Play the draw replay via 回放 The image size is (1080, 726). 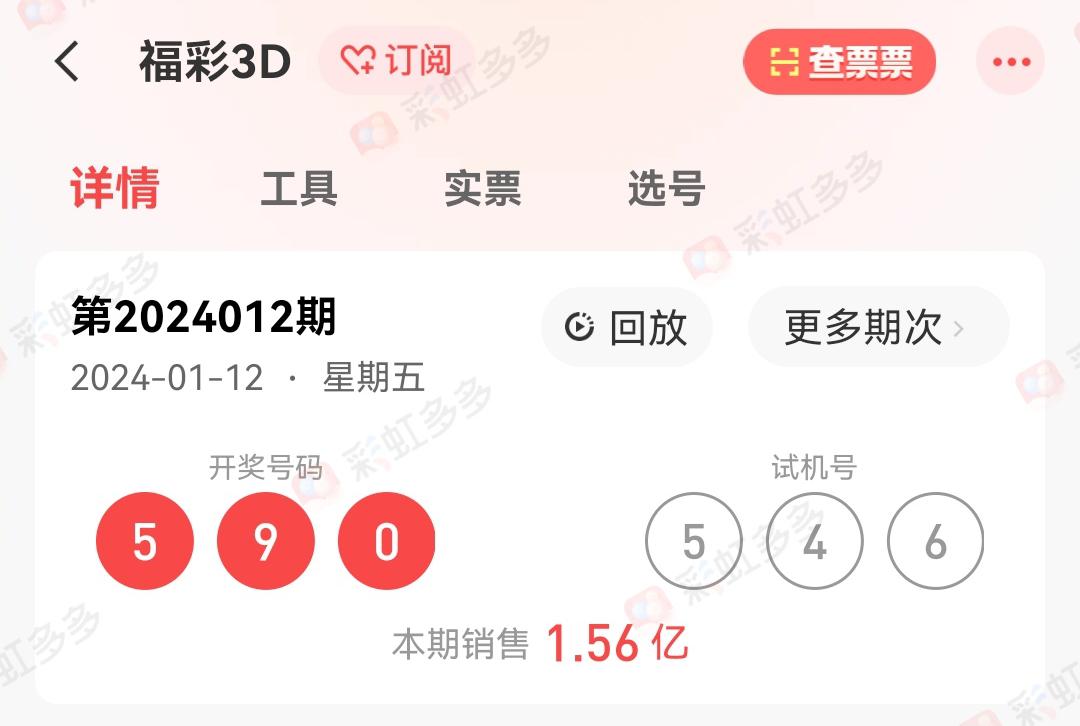click(627, 327)
